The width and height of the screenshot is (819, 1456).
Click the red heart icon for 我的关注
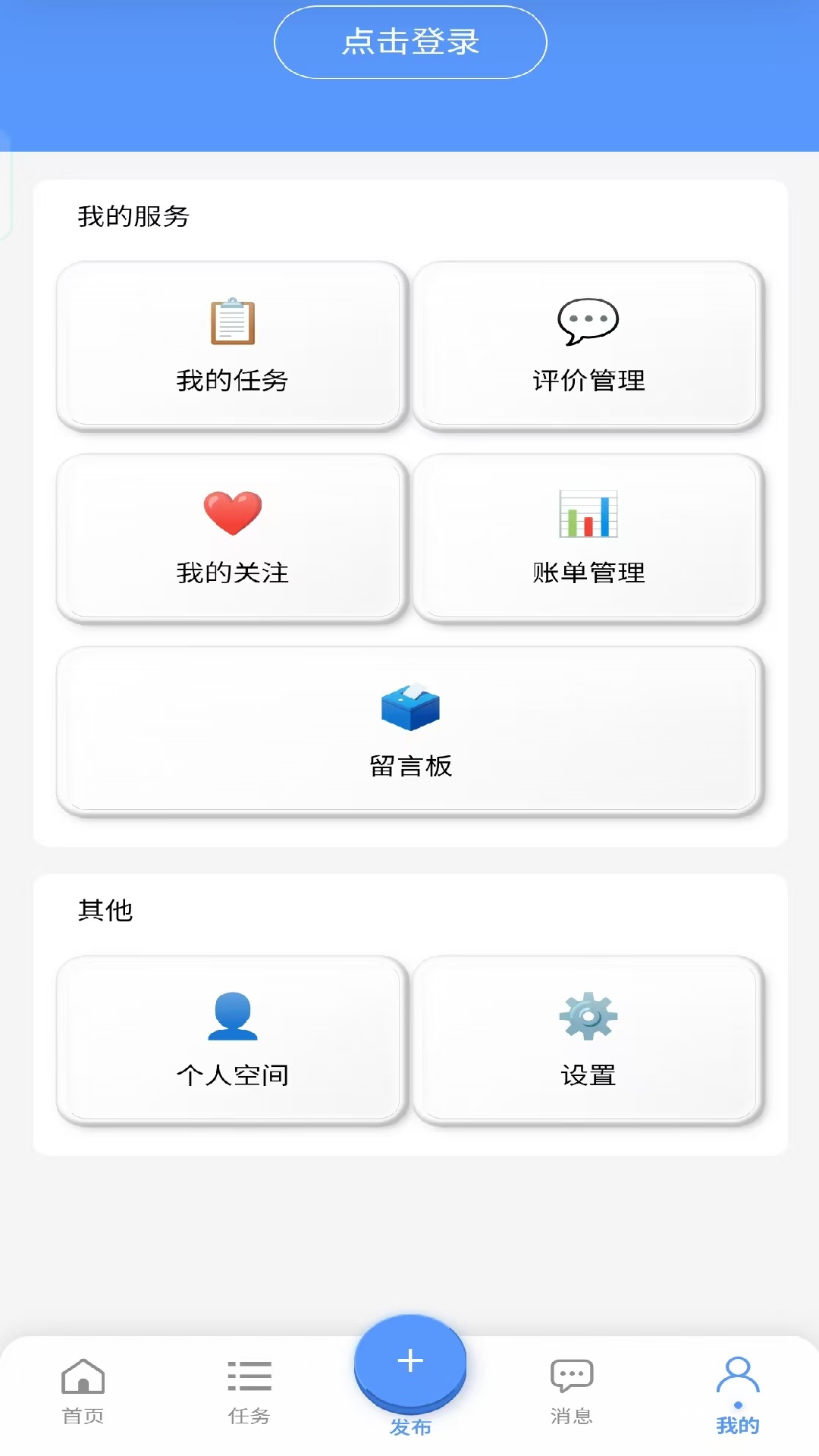pos(231,513)
